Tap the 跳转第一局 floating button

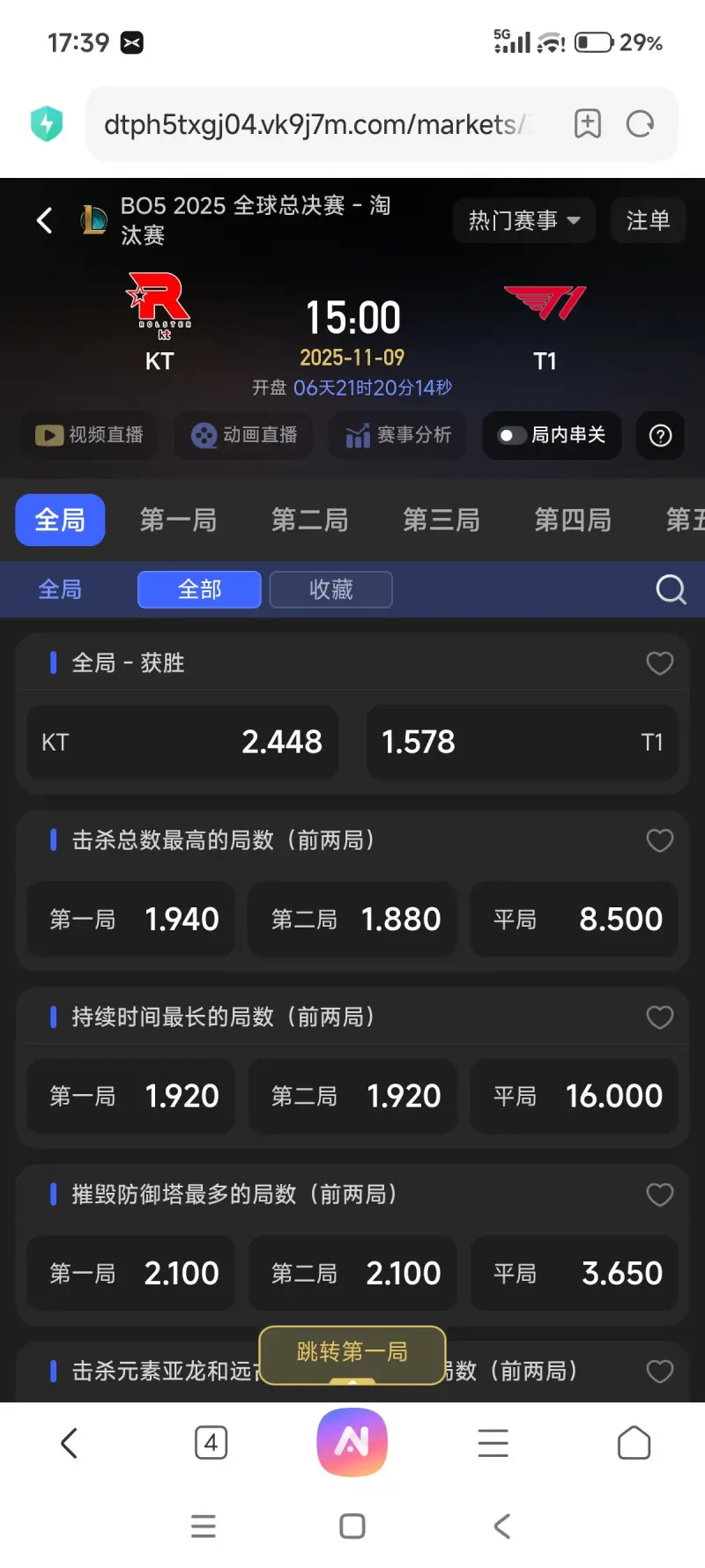click(x=352, y=1355)
